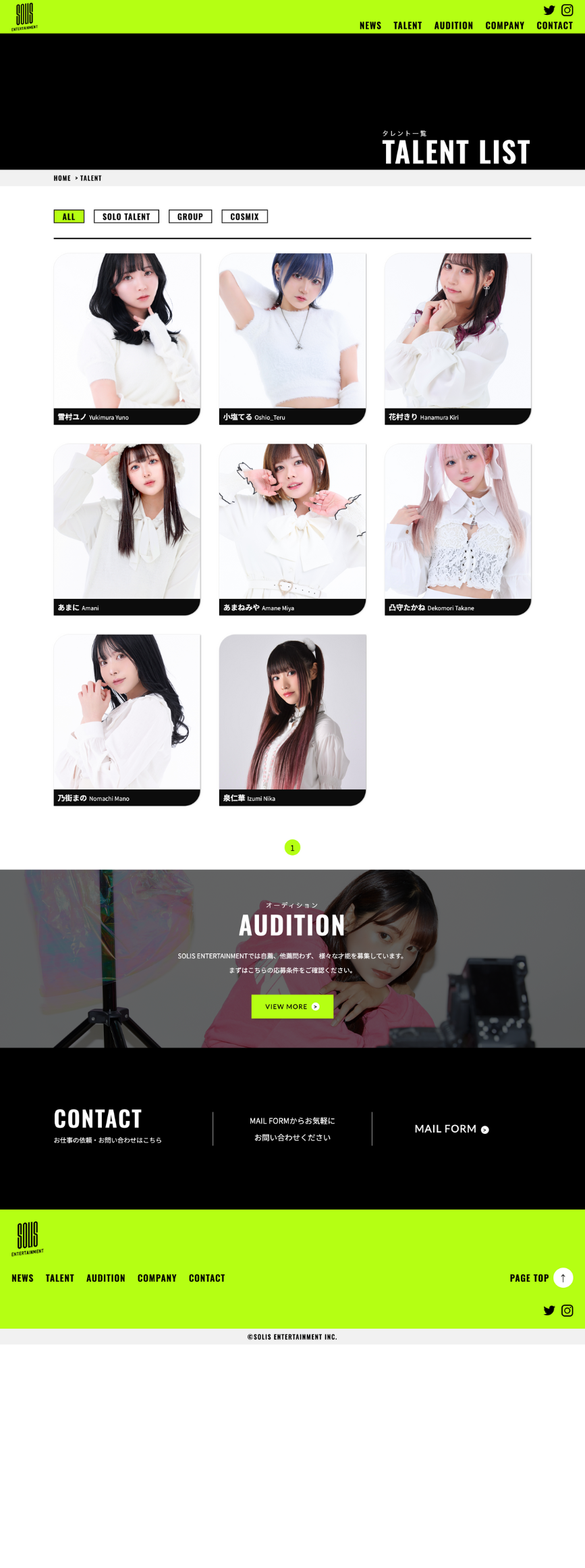Image resolution: width=585 pixels, height=1568 pixels.
Task: Select the ALL filter
Action: tap(69, 217)
